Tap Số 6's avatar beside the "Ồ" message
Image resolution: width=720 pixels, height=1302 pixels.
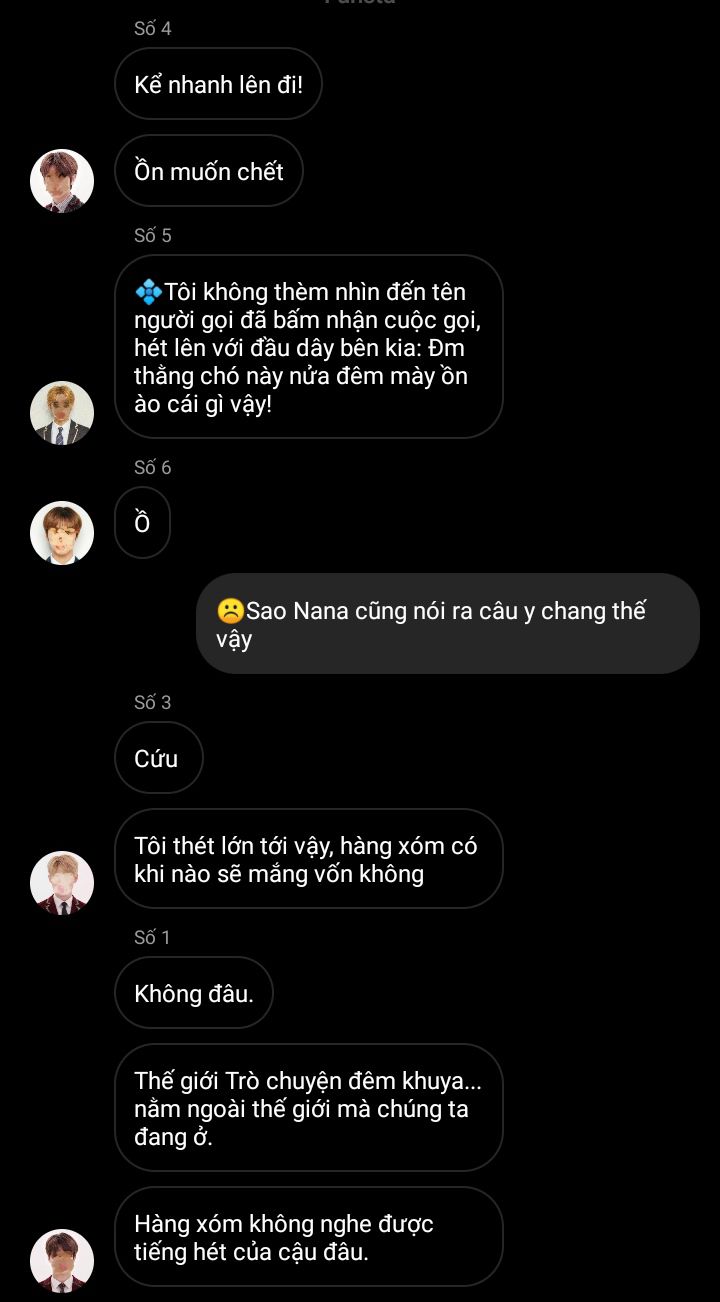click(62, 532)
